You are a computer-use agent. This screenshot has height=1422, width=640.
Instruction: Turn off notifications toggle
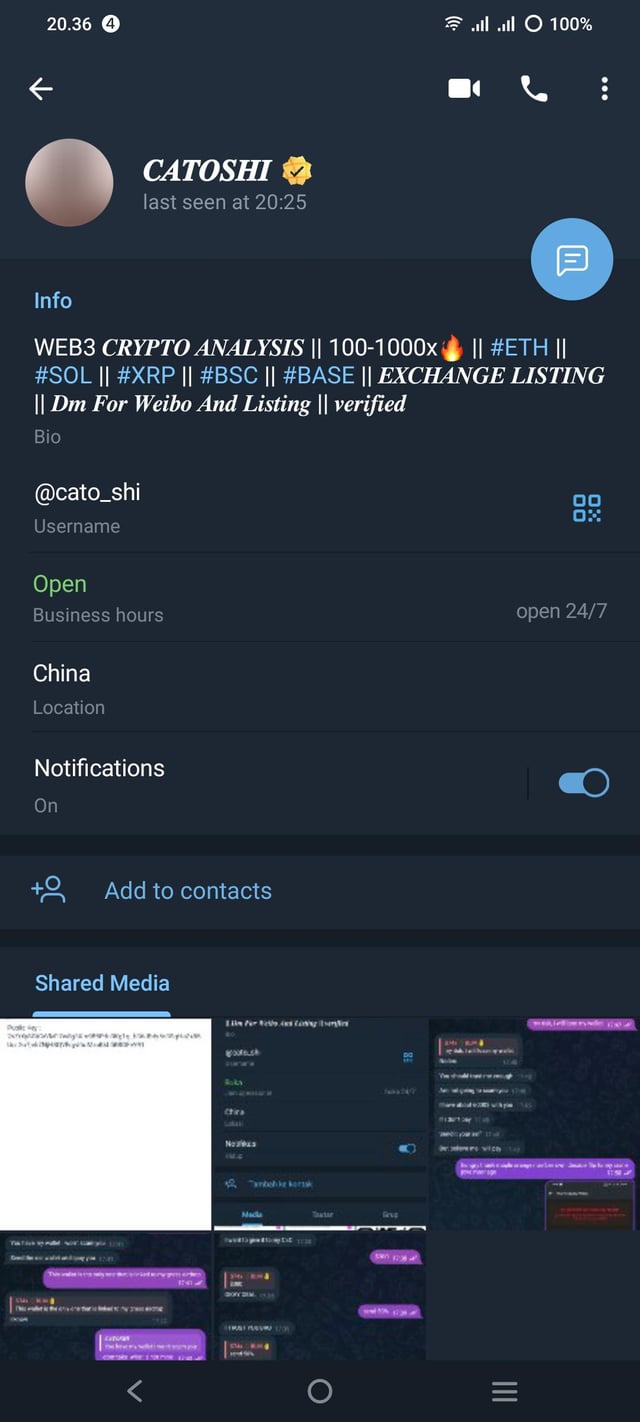[583, 783]
